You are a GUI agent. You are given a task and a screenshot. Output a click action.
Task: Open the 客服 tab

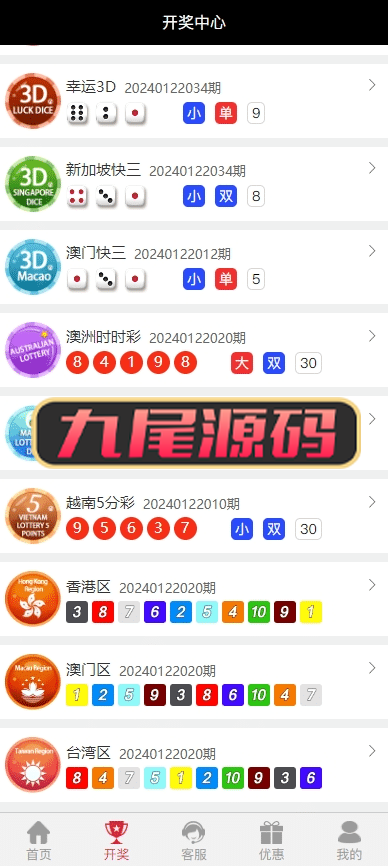[x=194, y=841]
